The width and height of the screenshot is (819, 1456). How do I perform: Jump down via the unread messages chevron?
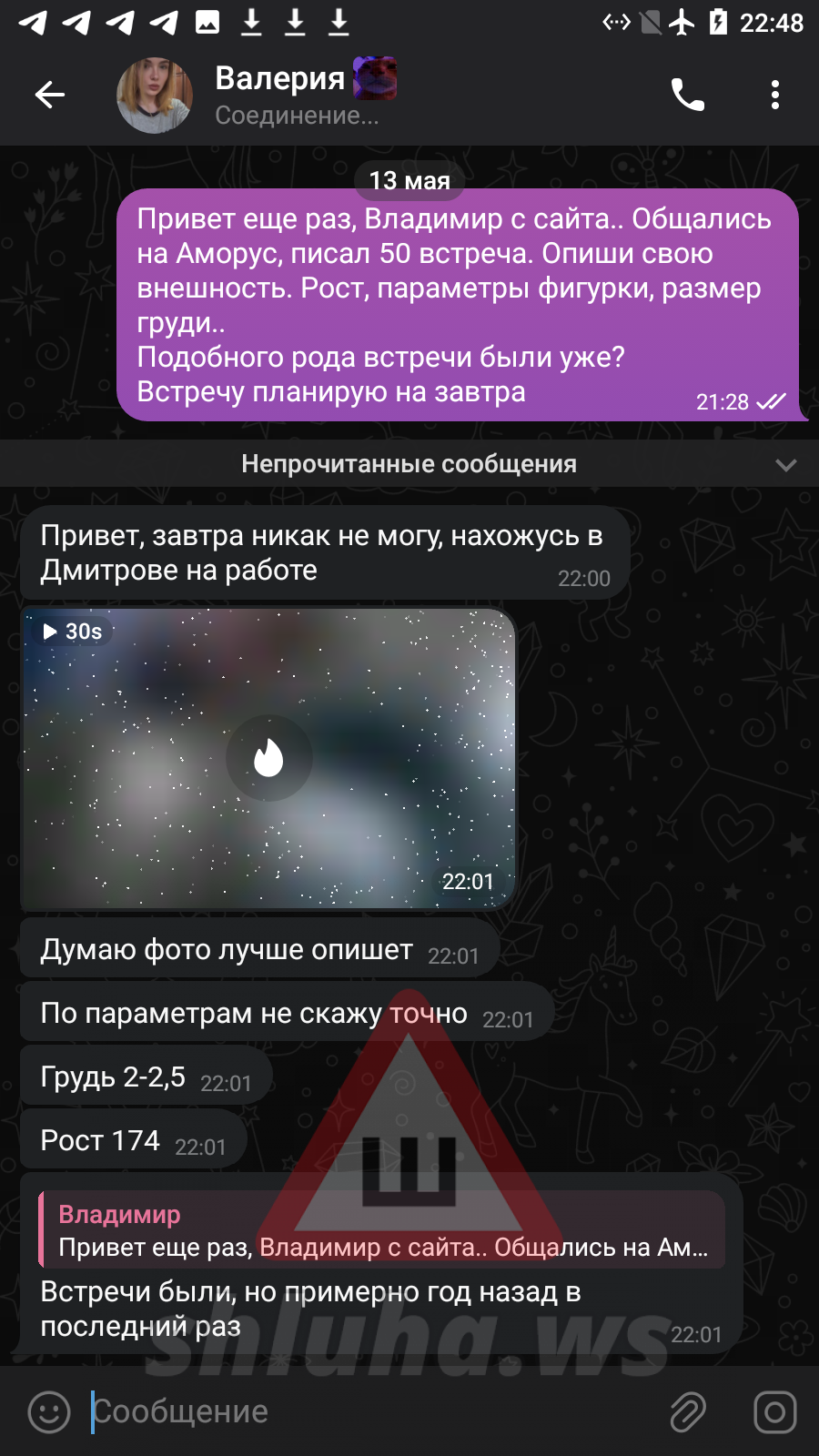point(785,465)
